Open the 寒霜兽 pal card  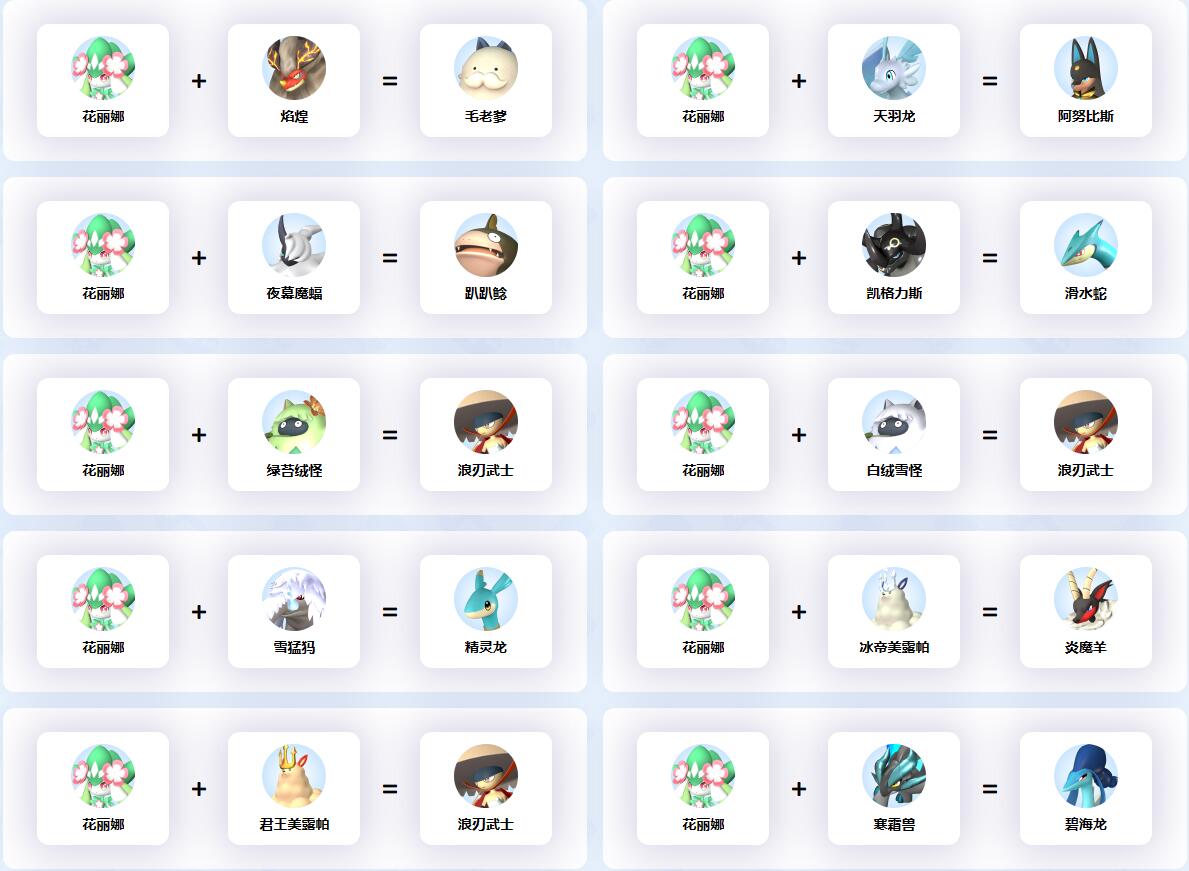click(x=894, y=789)
